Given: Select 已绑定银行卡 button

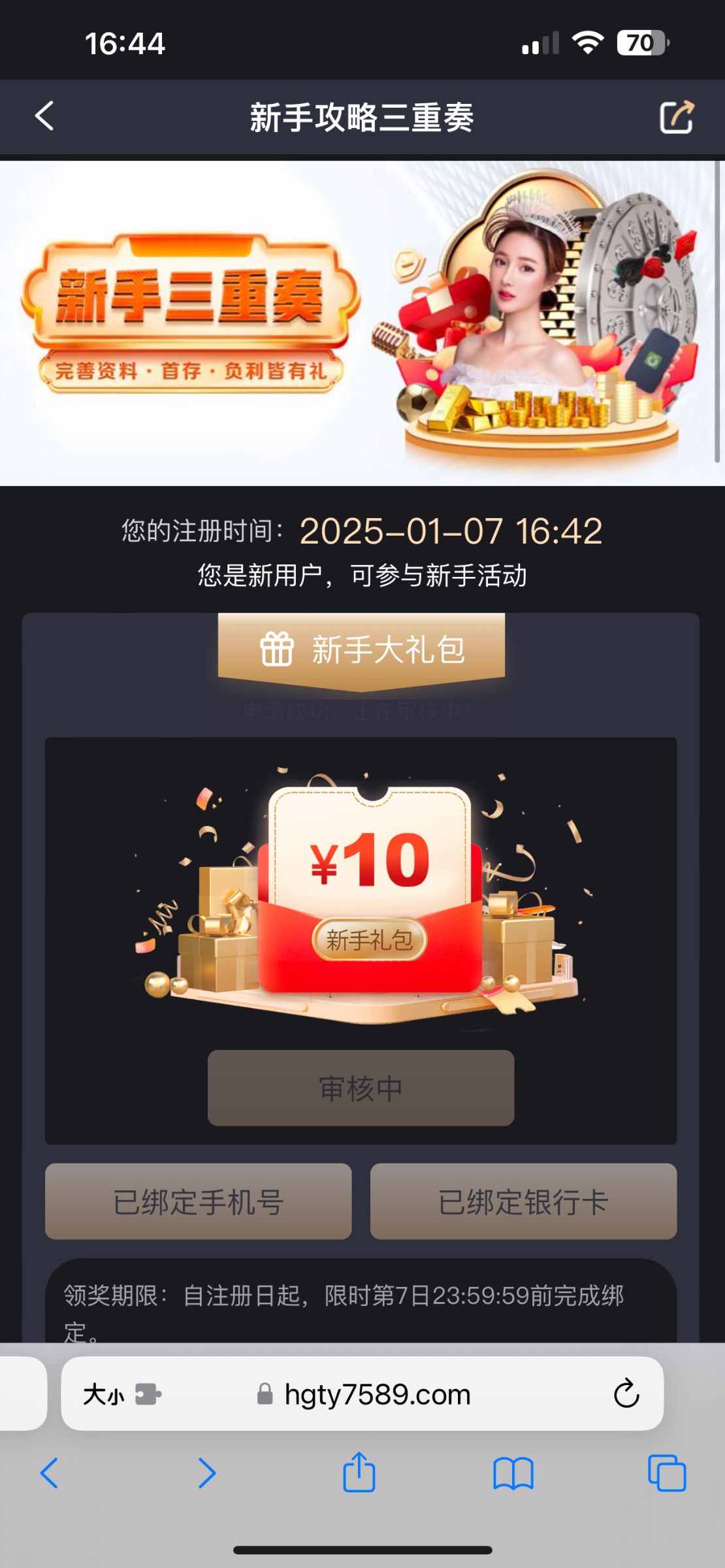Looking at the screenshot, I should [x=523, y=1201].
